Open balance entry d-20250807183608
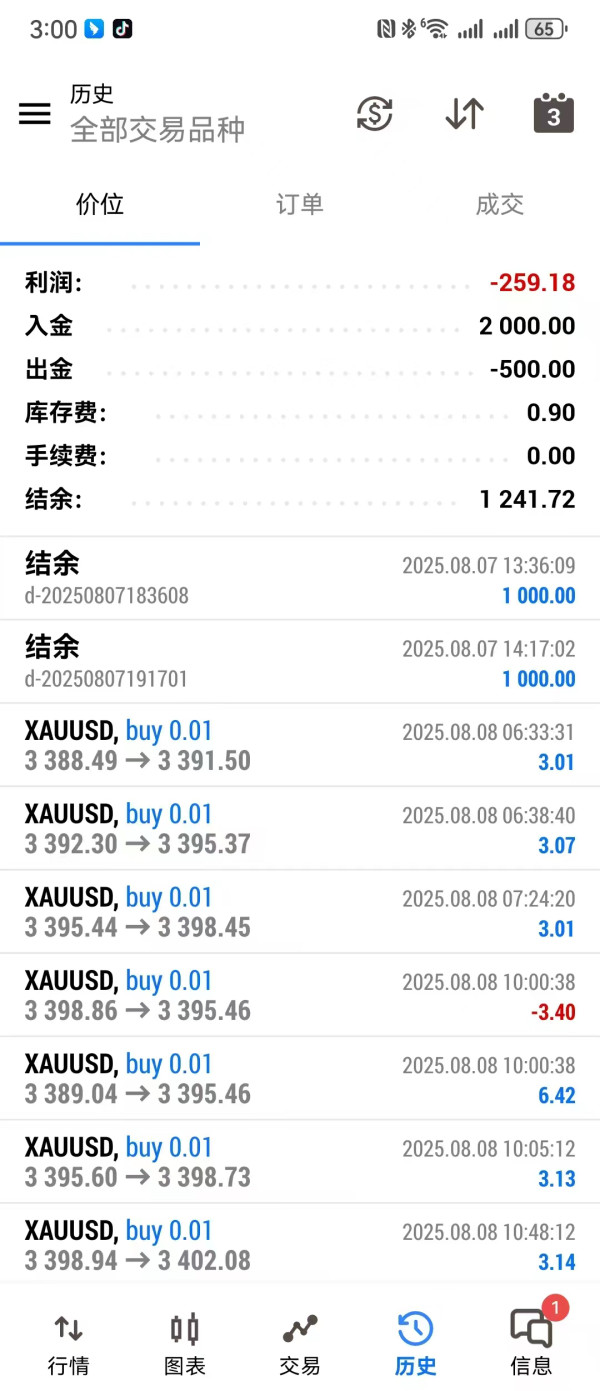This screenshot has height=1391, width=600. (300, 579)
